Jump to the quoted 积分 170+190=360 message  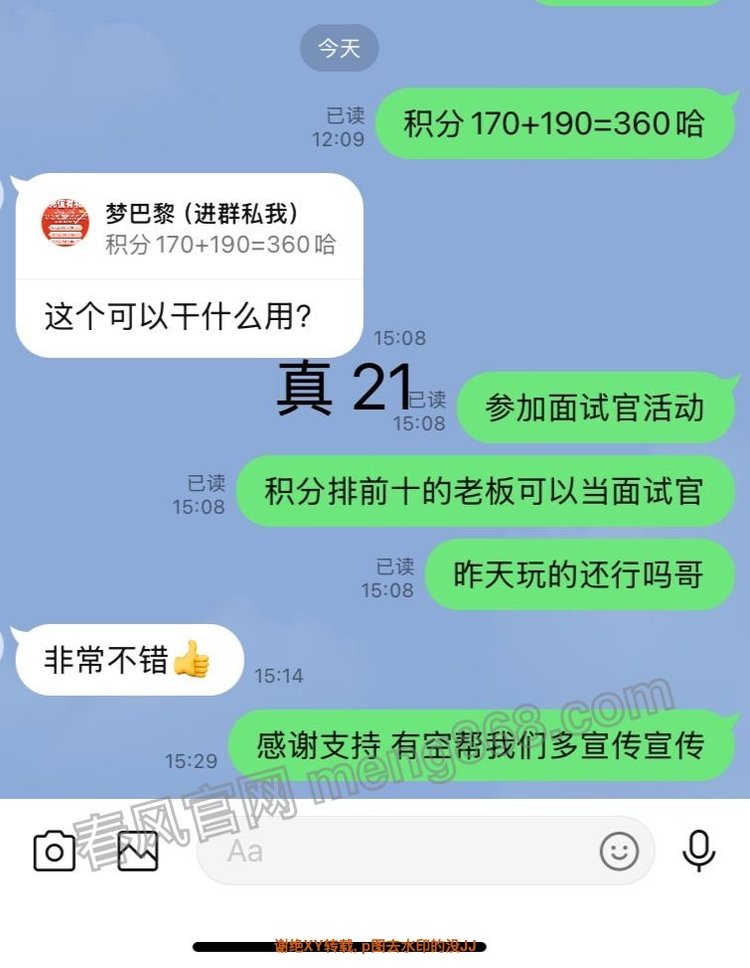[x=188, y=228]
